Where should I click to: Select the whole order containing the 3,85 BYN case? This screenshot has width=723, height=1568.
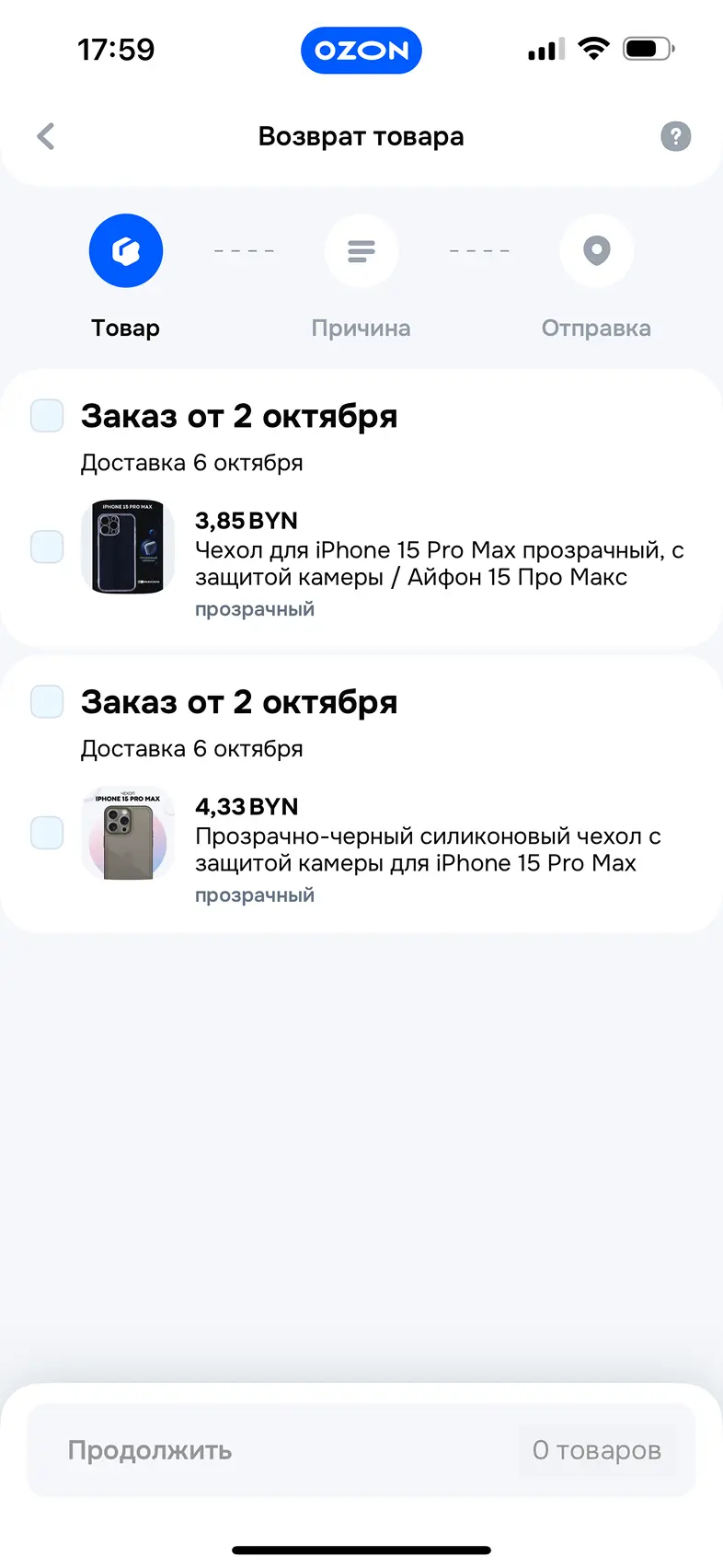coord(47,416)
